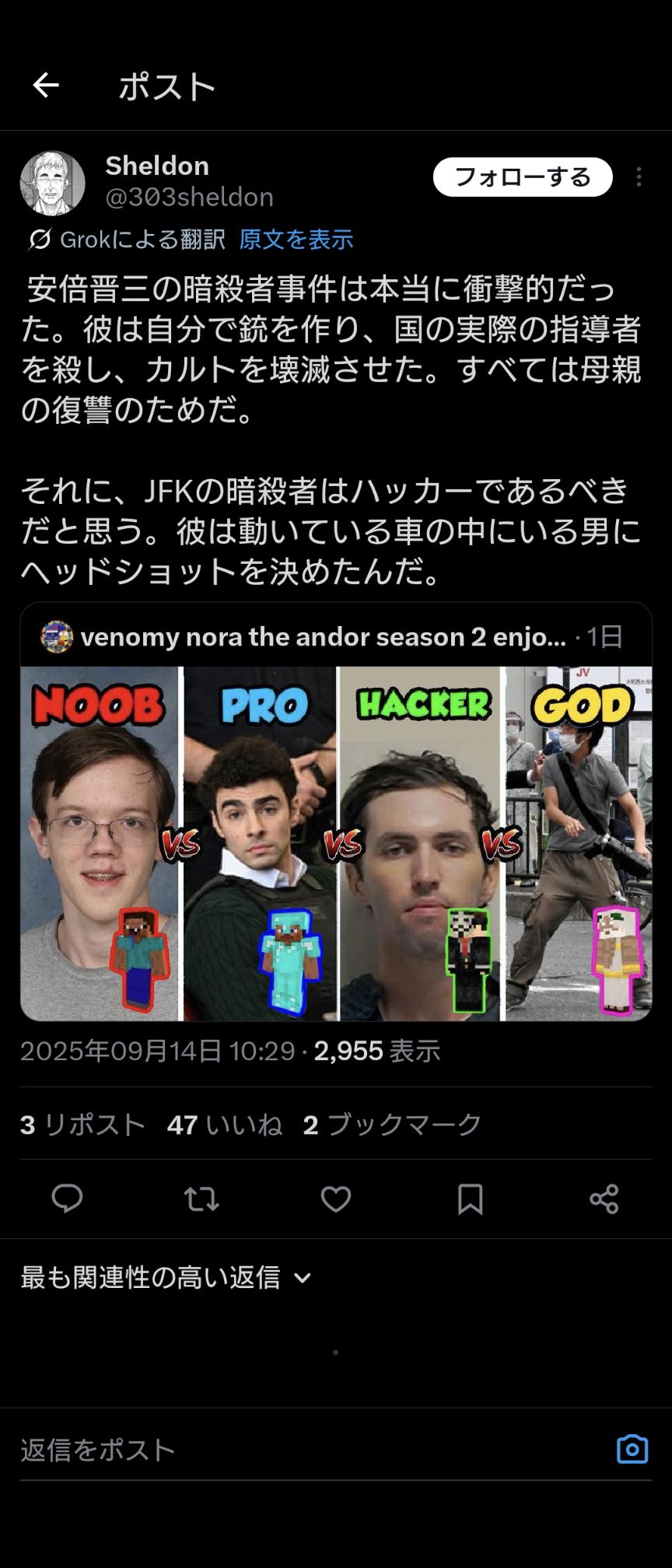The height and width of the screenshot is (1568, 672).
Task: Open the post's overflow menu
Action: [638, 177]
